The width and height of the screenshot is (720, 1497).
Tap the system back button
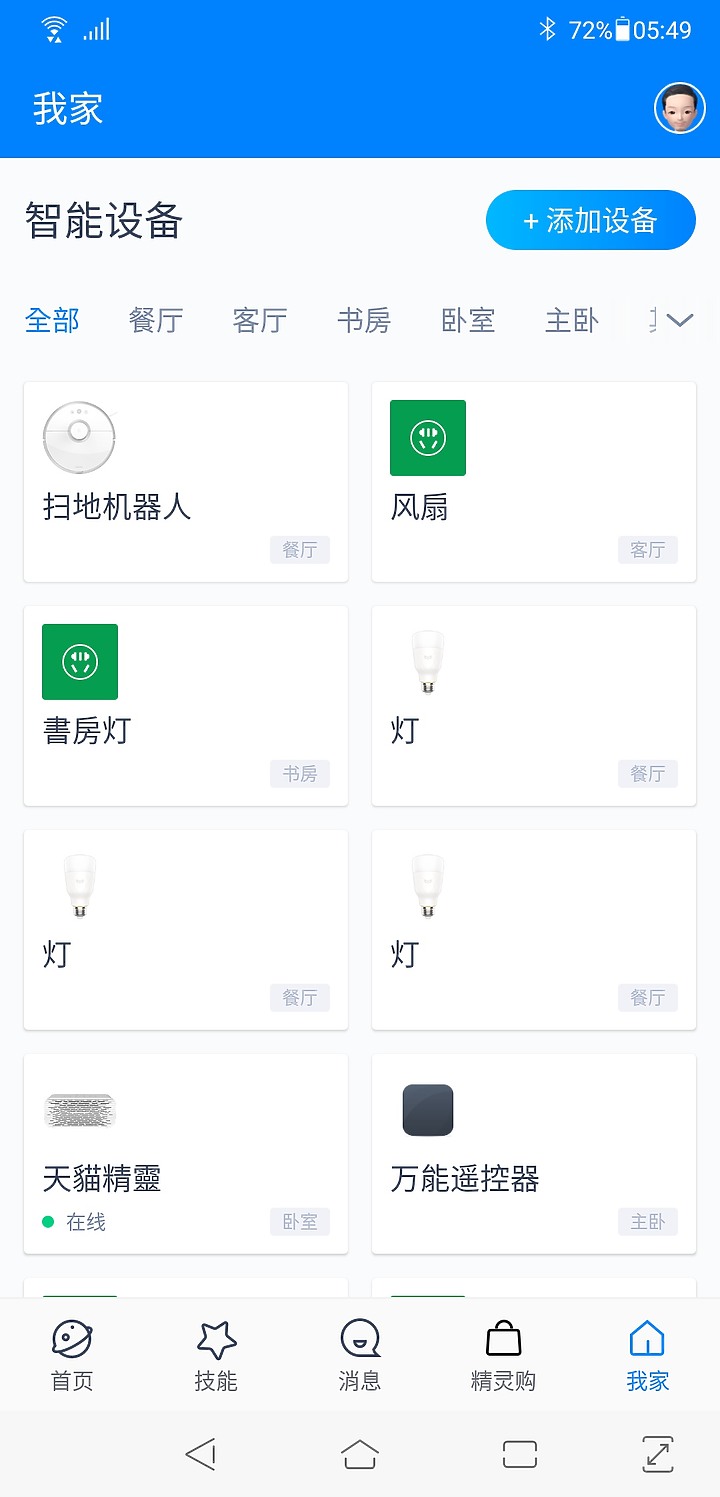201,1454
